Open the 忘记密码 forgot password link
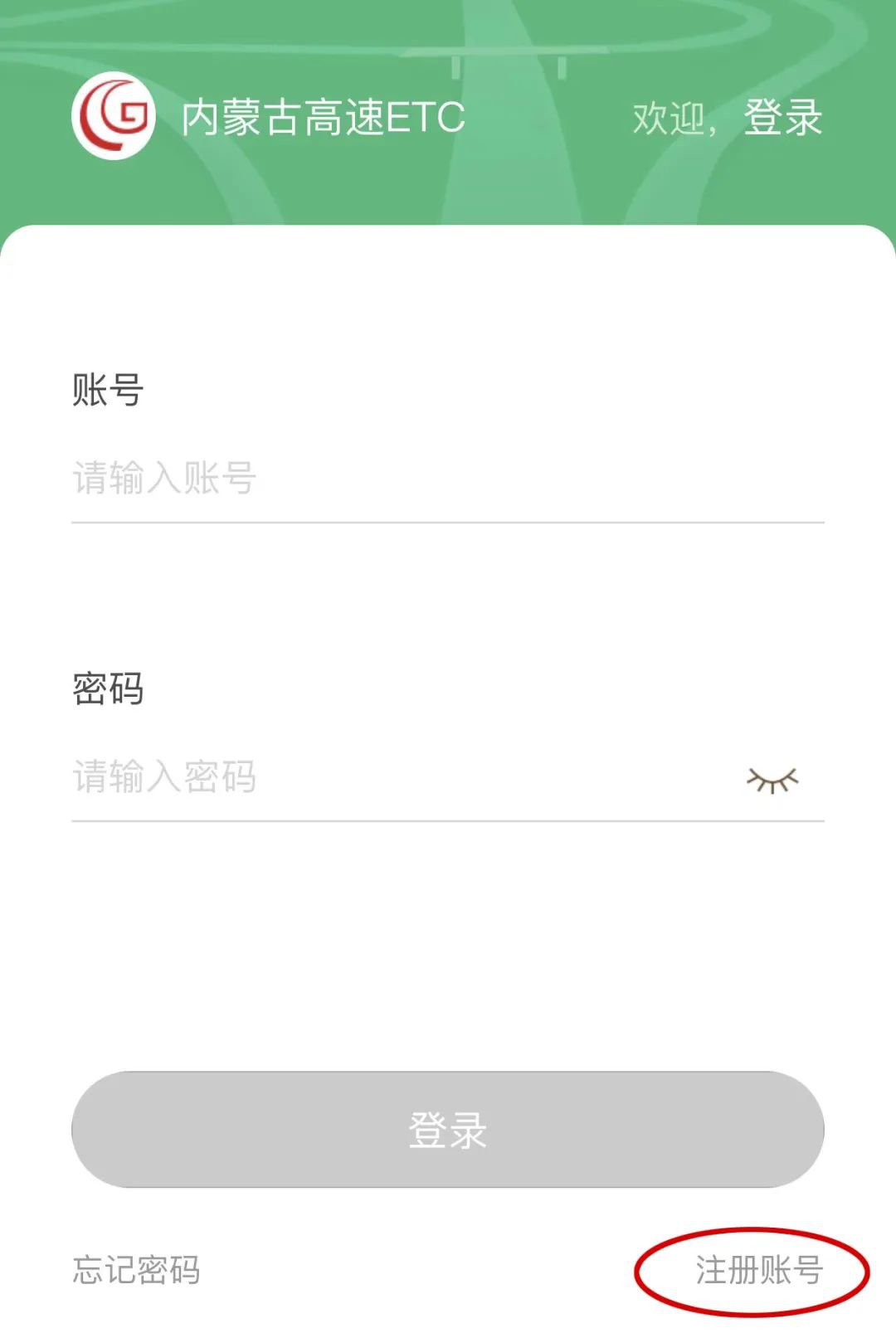Image resolution: width=896 pixels, height=1333 pixels. tap(137, 1270)
